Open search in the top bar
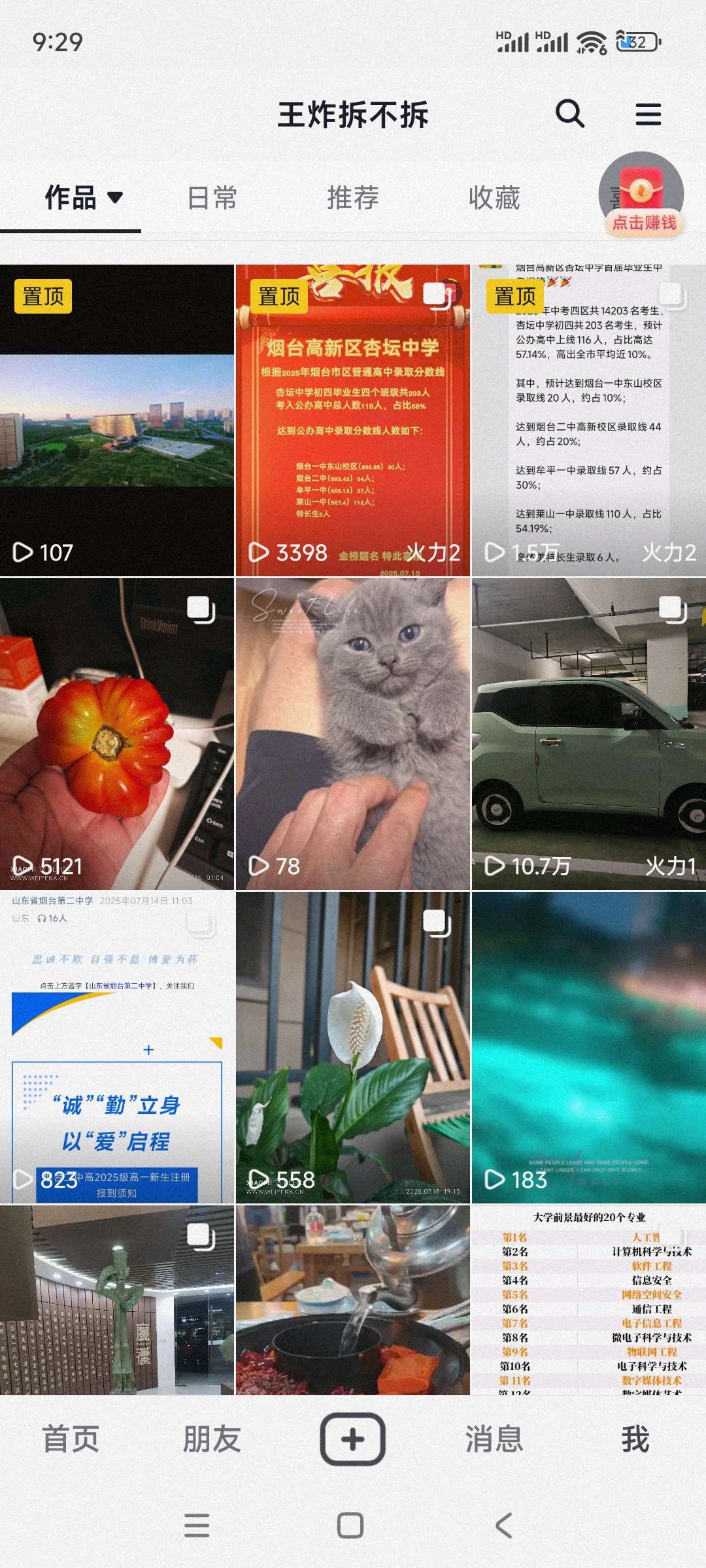Screen dimensions: 706x1568 point(569,114)
